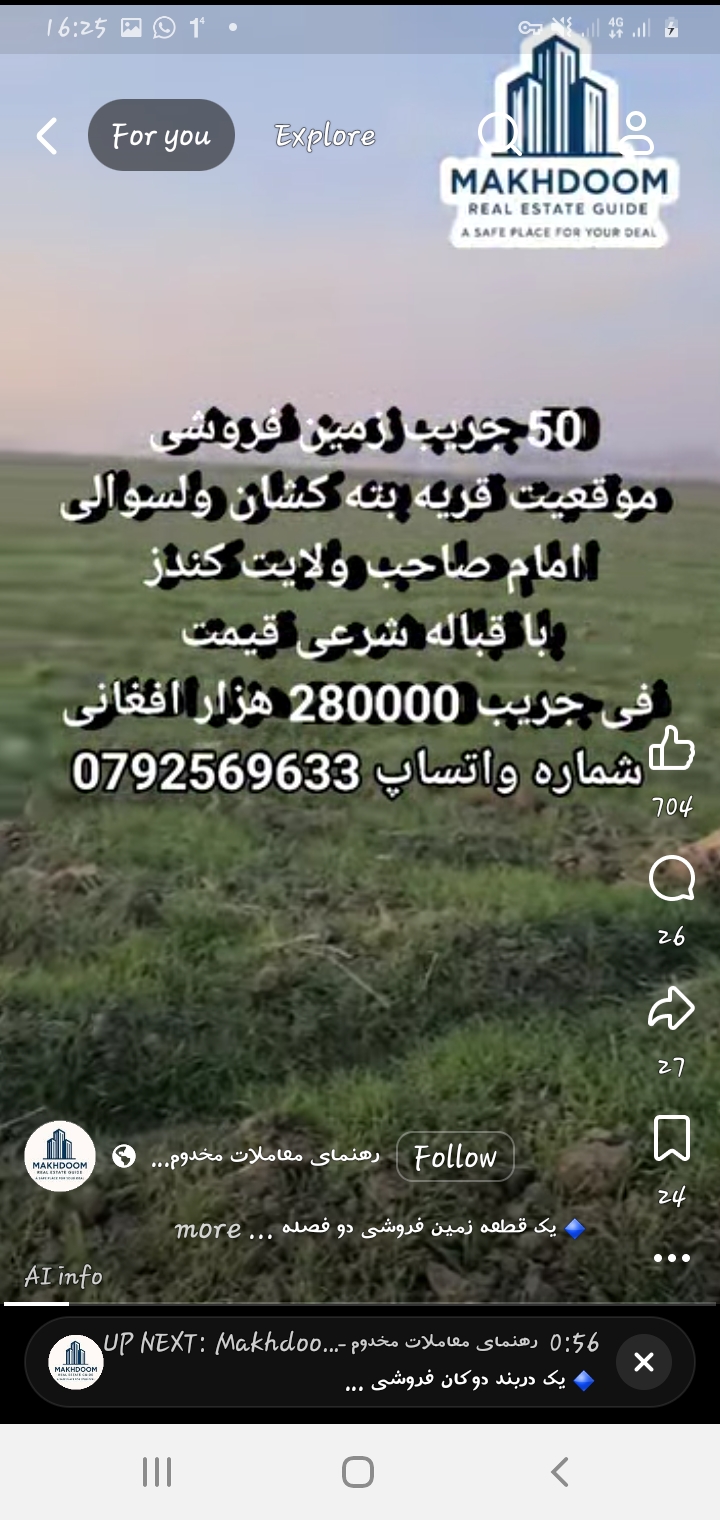Like this land sale video
The image size is (720, 1520).
coord(671,749)
